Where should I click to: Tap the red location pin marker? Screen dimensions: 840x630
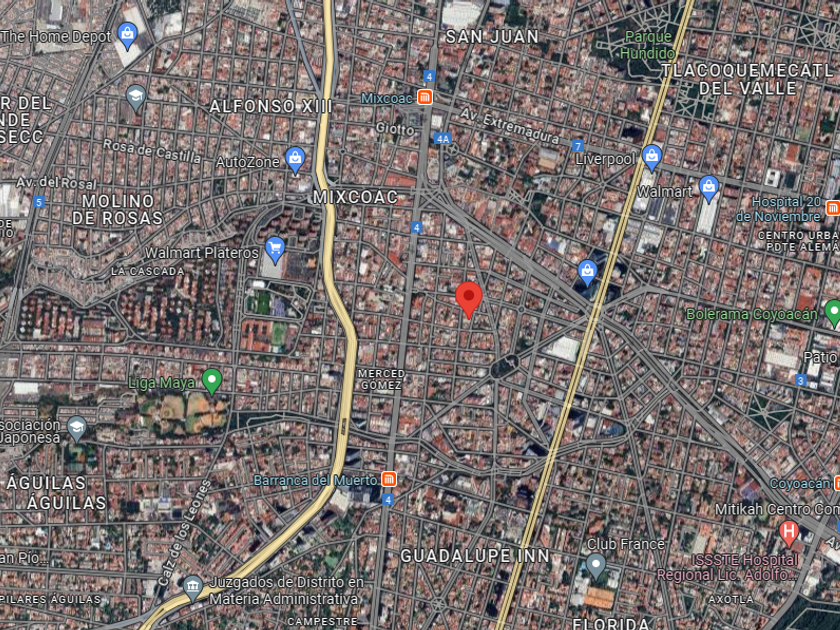click(x=469, y=299)
